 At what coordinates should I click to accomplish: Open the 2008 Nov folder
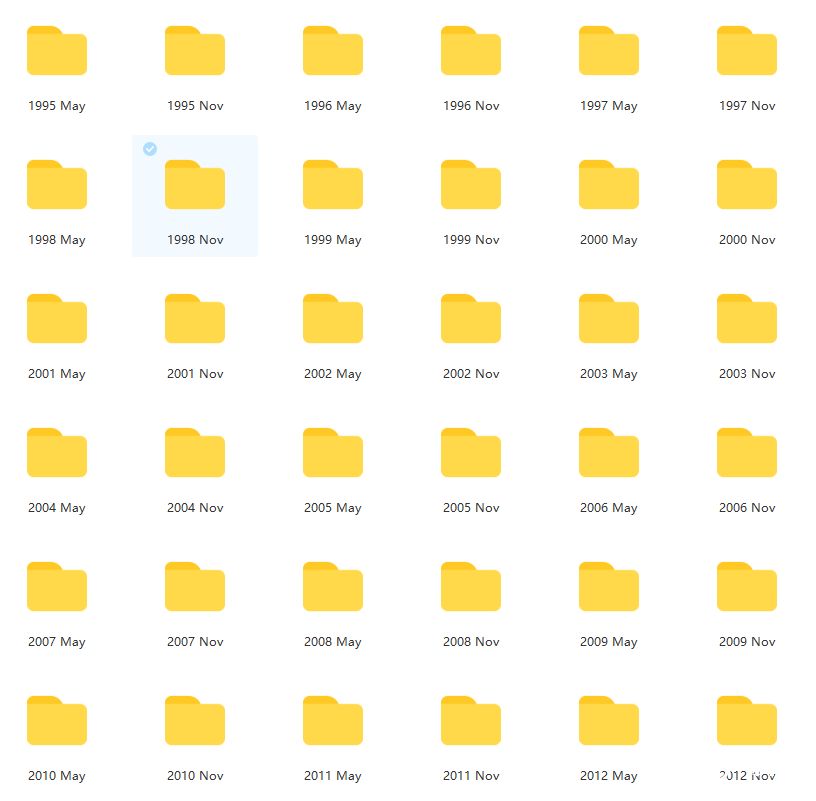click(x=470, y=588)
